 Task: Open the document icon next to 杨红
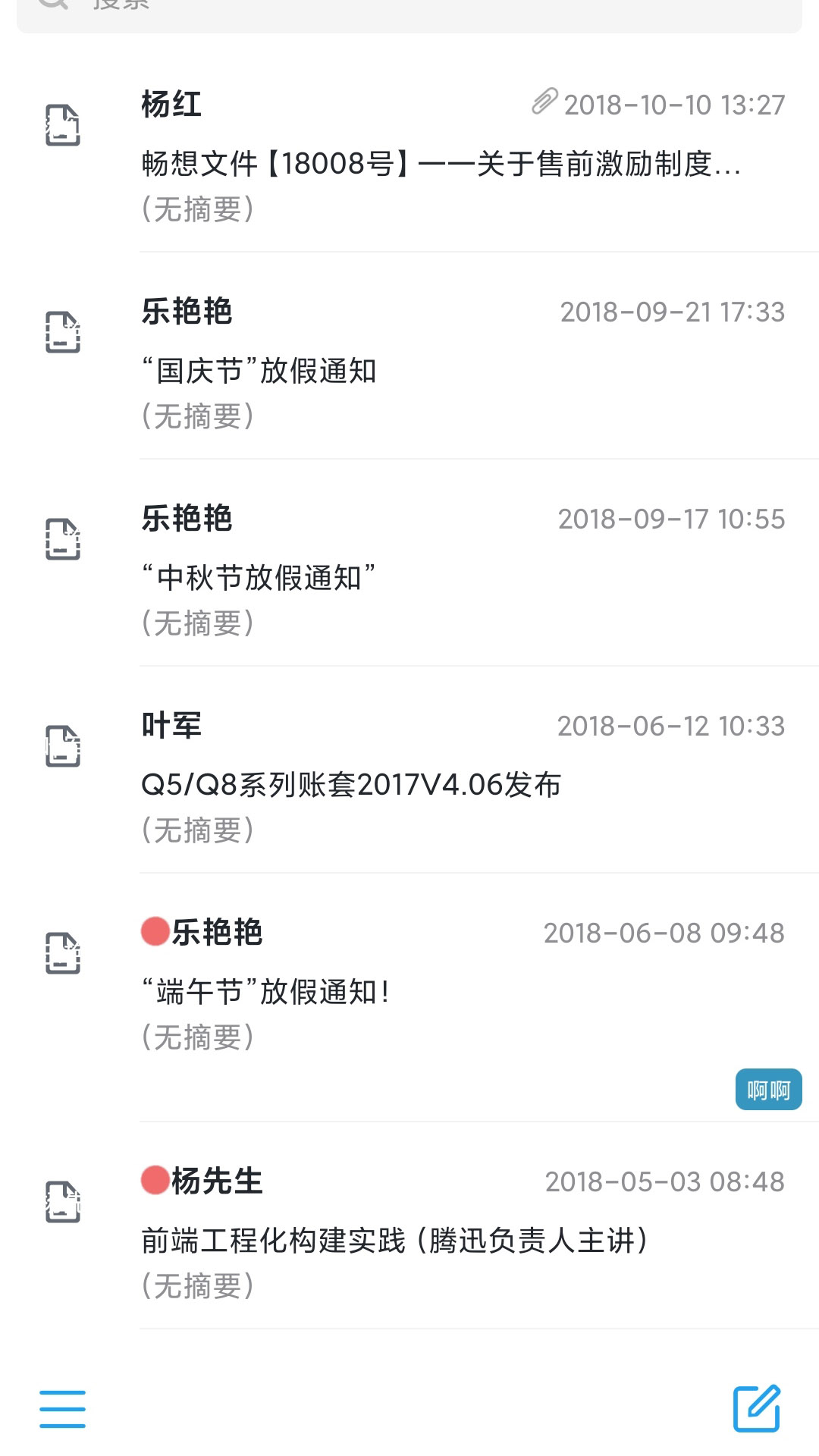[63, 124]
